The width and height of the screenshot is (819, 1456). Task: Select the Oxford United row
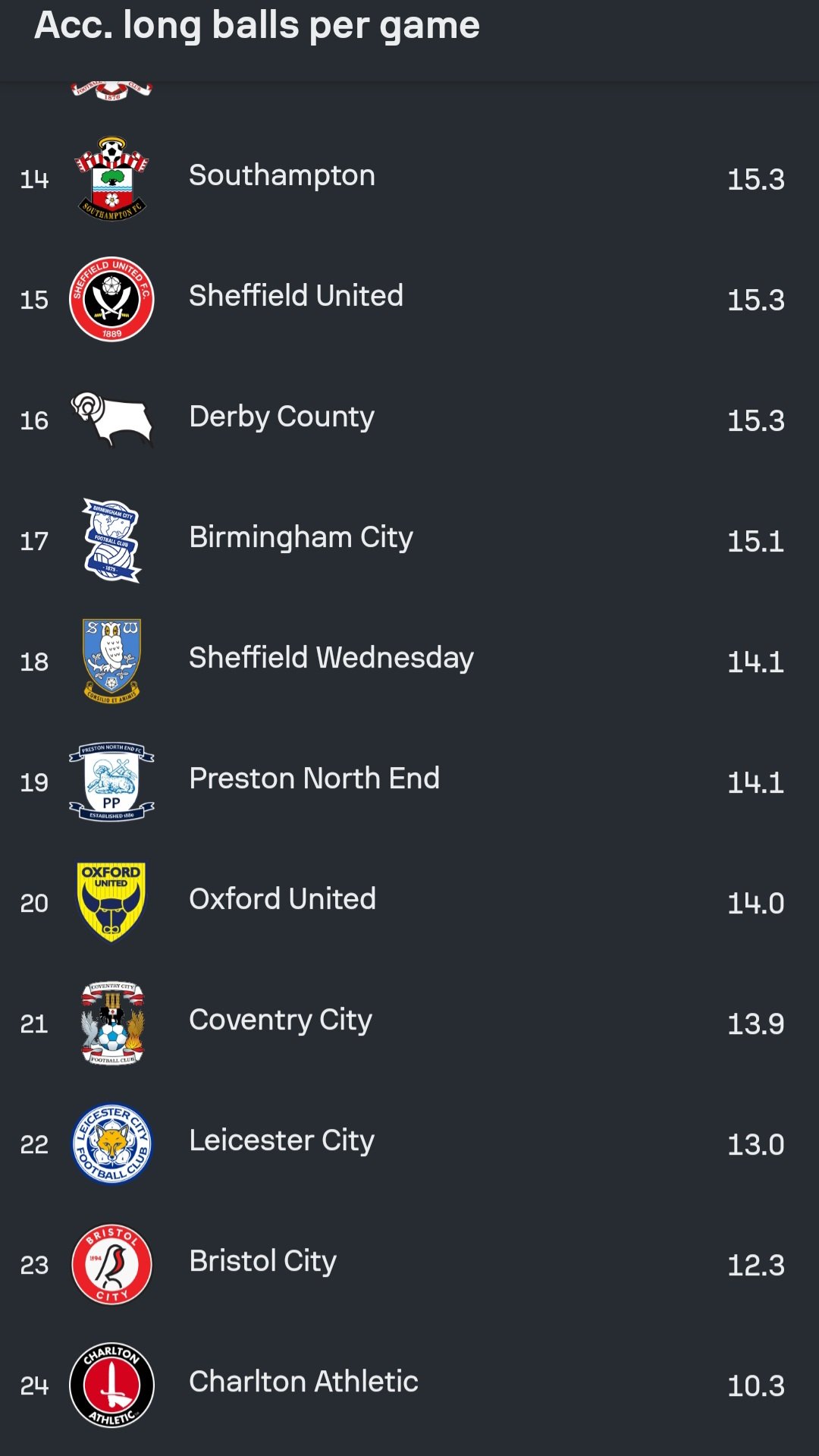click(x=409, y=902)
